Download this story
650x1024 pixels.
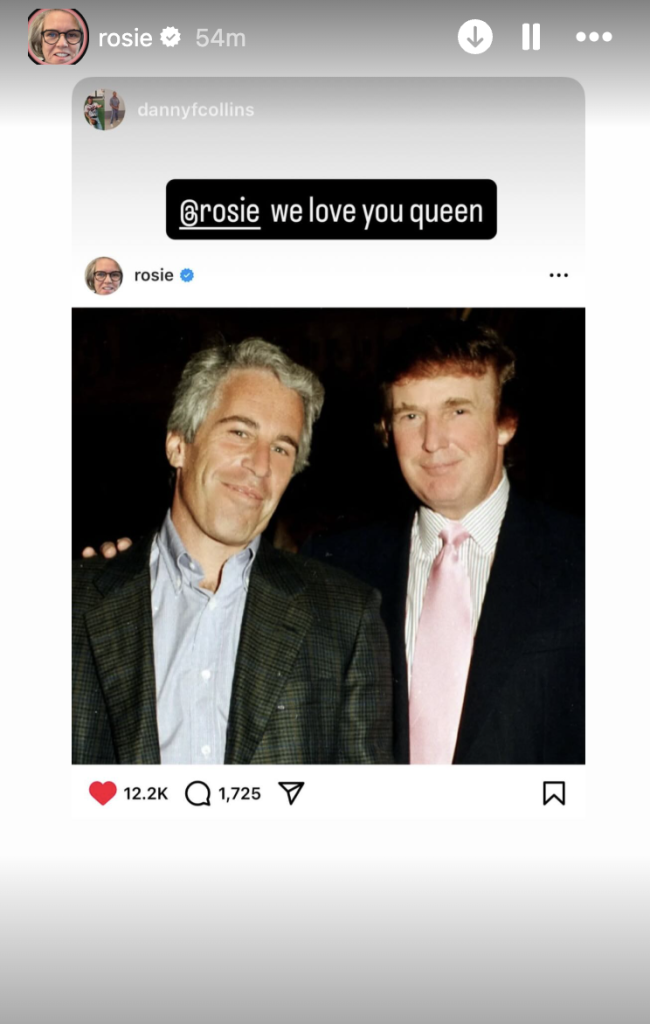(475, 37)
